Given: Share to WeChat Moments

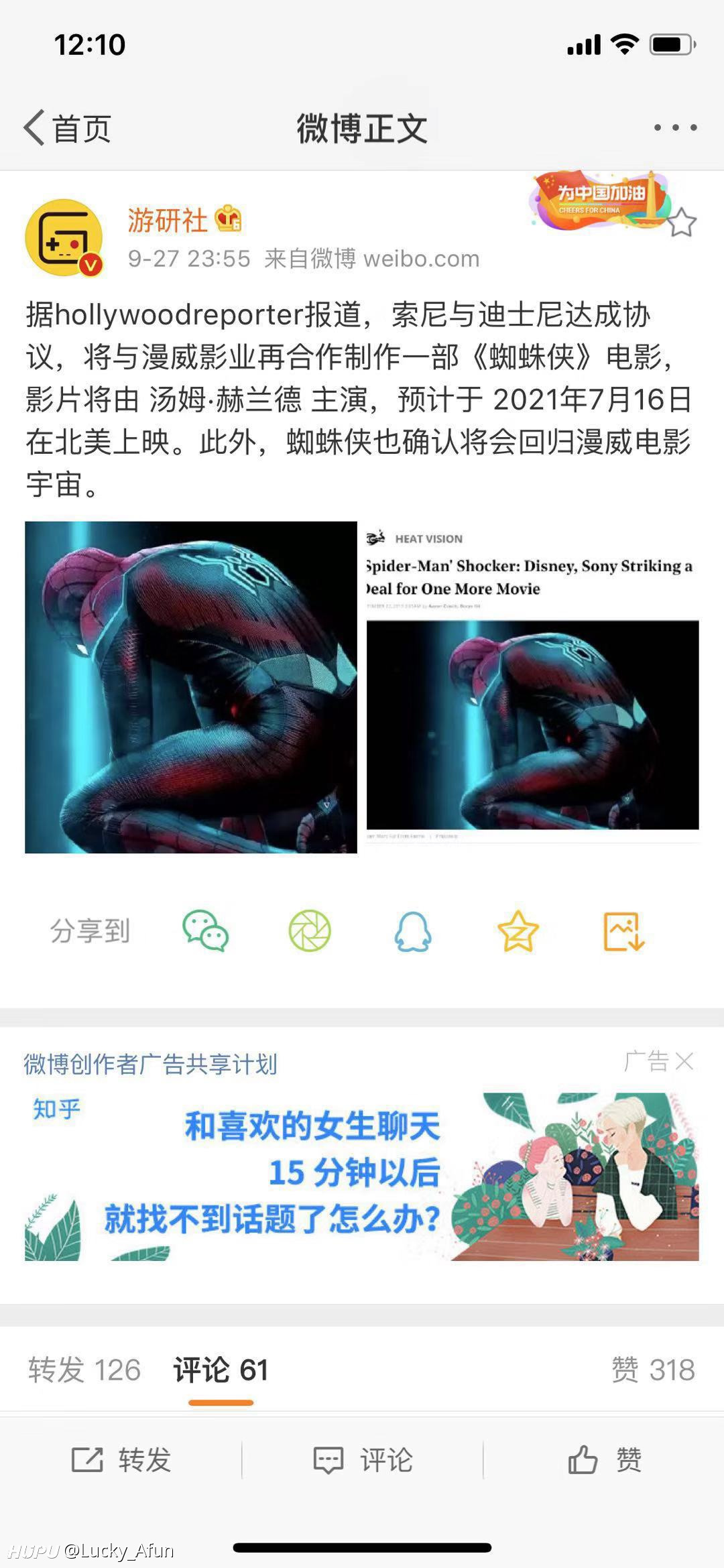Looking at the screenshot, I should pos(310,931).
